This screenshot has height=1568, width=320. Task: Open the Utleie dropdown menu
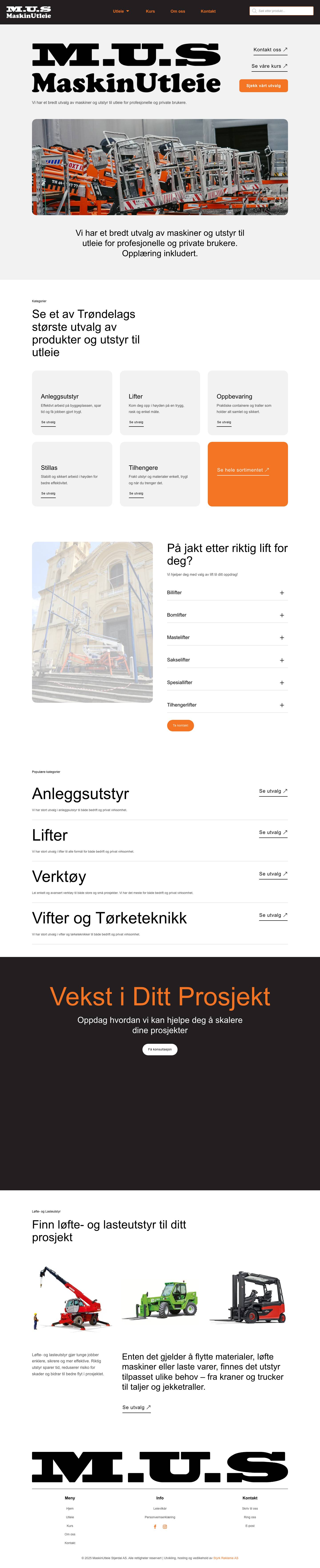click(x=121, y=11)
